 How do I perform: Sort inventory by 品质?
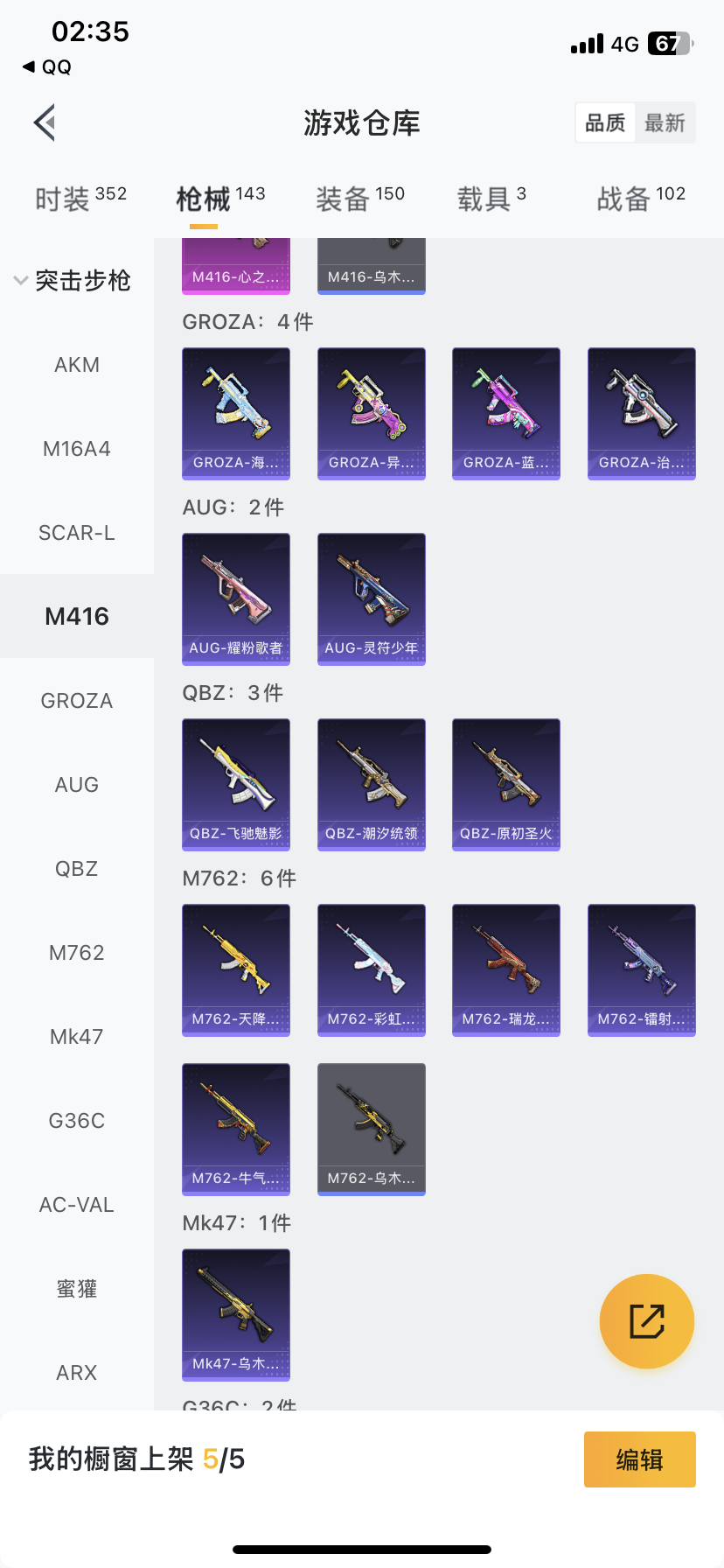pyautogui.click(x=605, y=122)
